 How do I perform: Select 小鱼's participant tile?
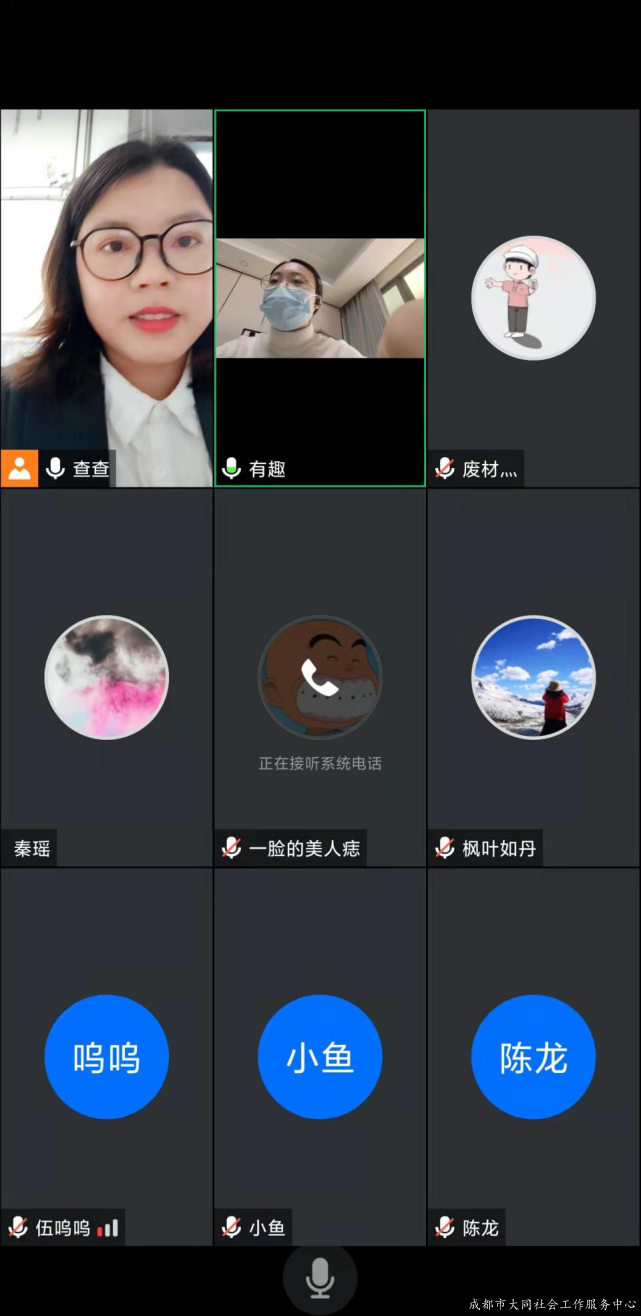320,1056
